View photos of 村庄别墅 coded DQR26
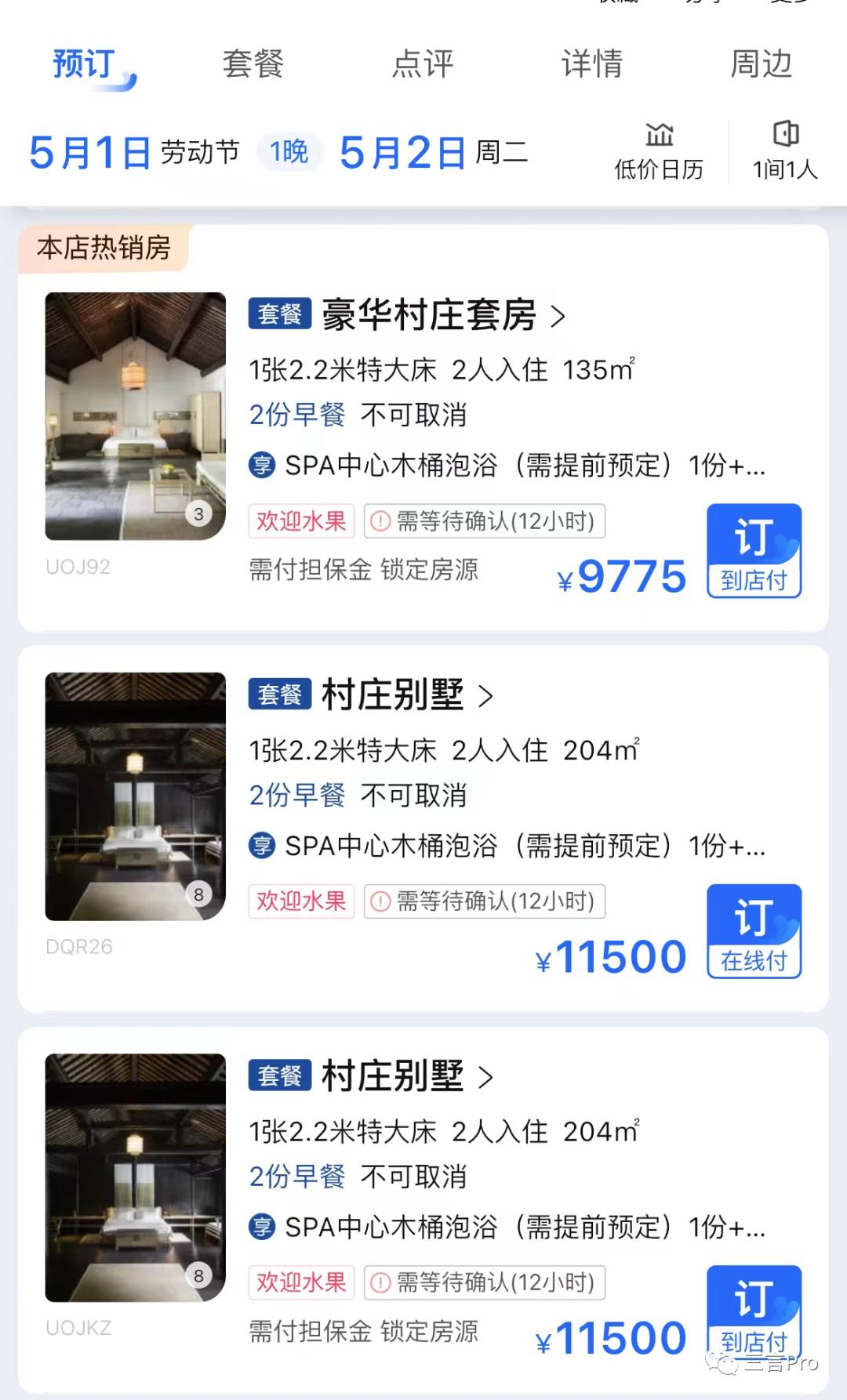The width and height of the screenshot is (847, 1400). (x=136, y=796)
